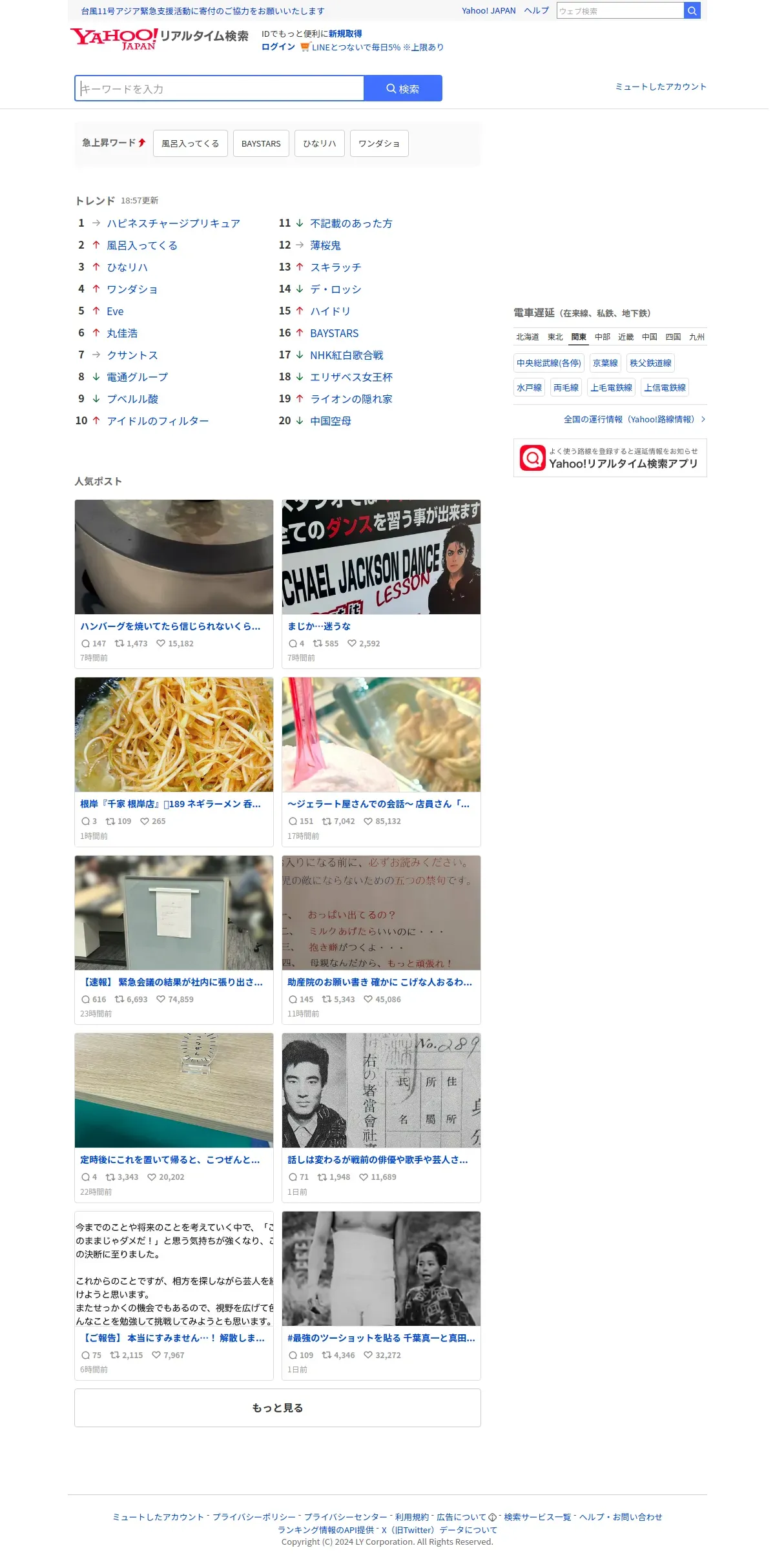
Task: Tap the blue 検索 button
Action: coord(403,88)
